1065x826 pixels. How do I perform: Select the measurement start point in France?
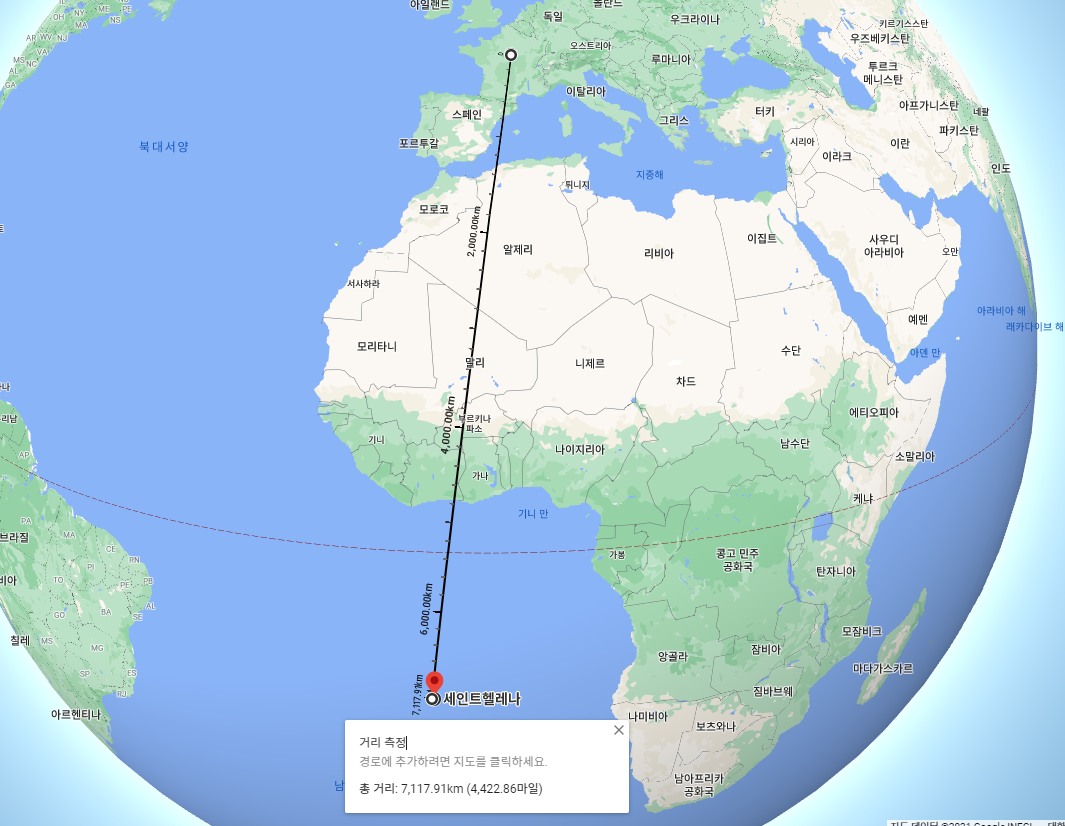pyautogui.click(x=510, y=55)
